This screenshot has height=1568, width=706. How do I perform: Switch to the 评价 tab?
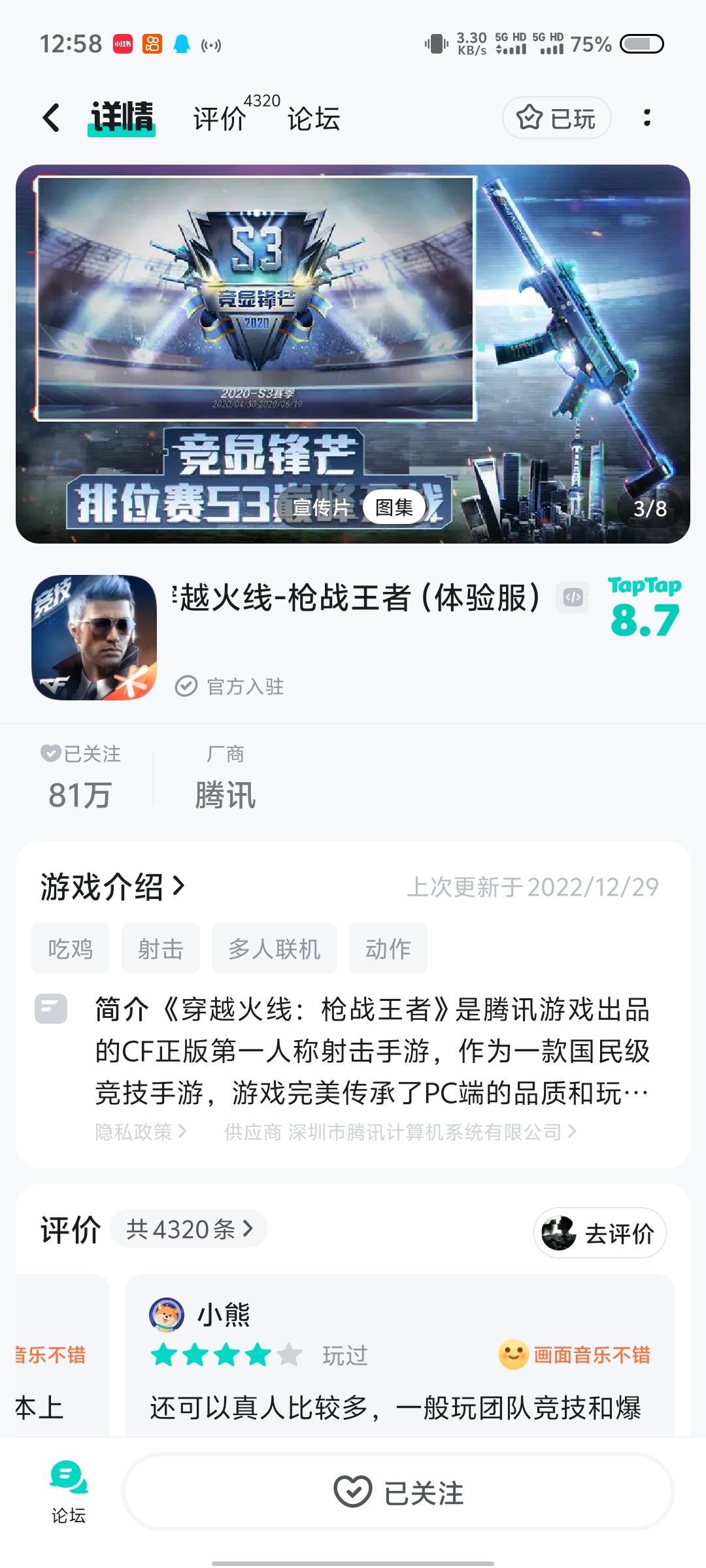click(x=220, y=119)
